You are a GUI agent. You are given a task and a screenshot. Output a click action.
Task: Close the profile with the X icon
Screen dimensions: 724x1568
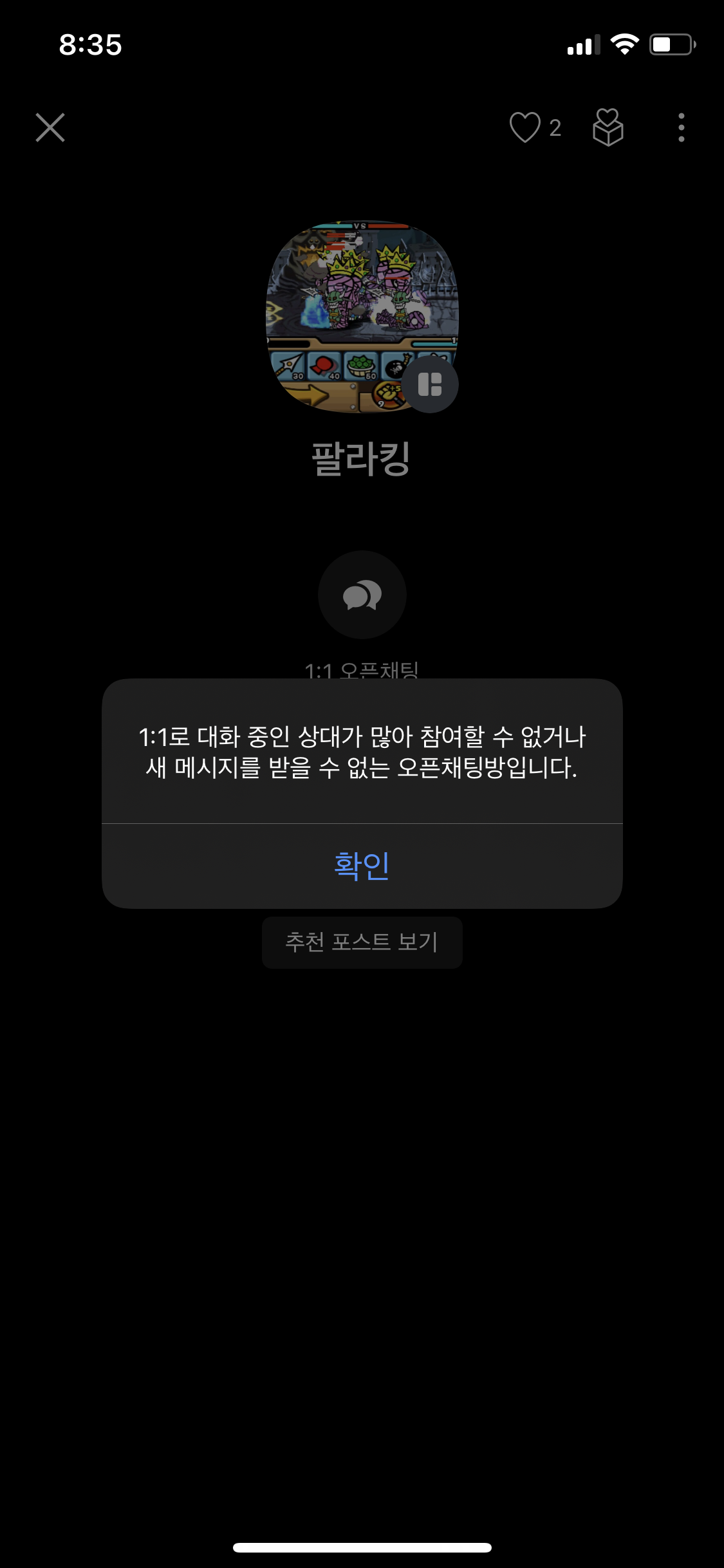[x=50, y=127]
